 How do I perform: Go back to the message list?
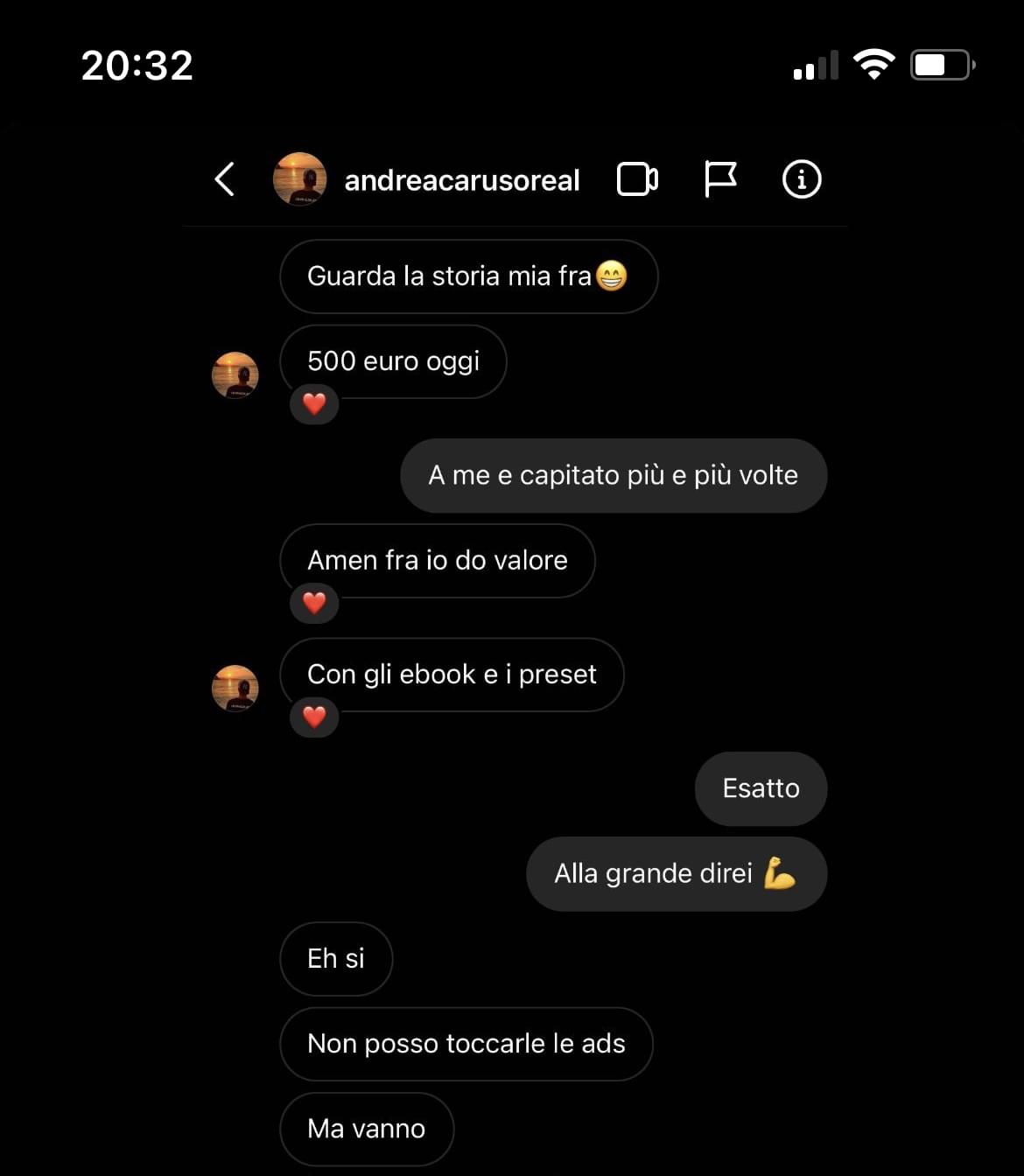225,179
